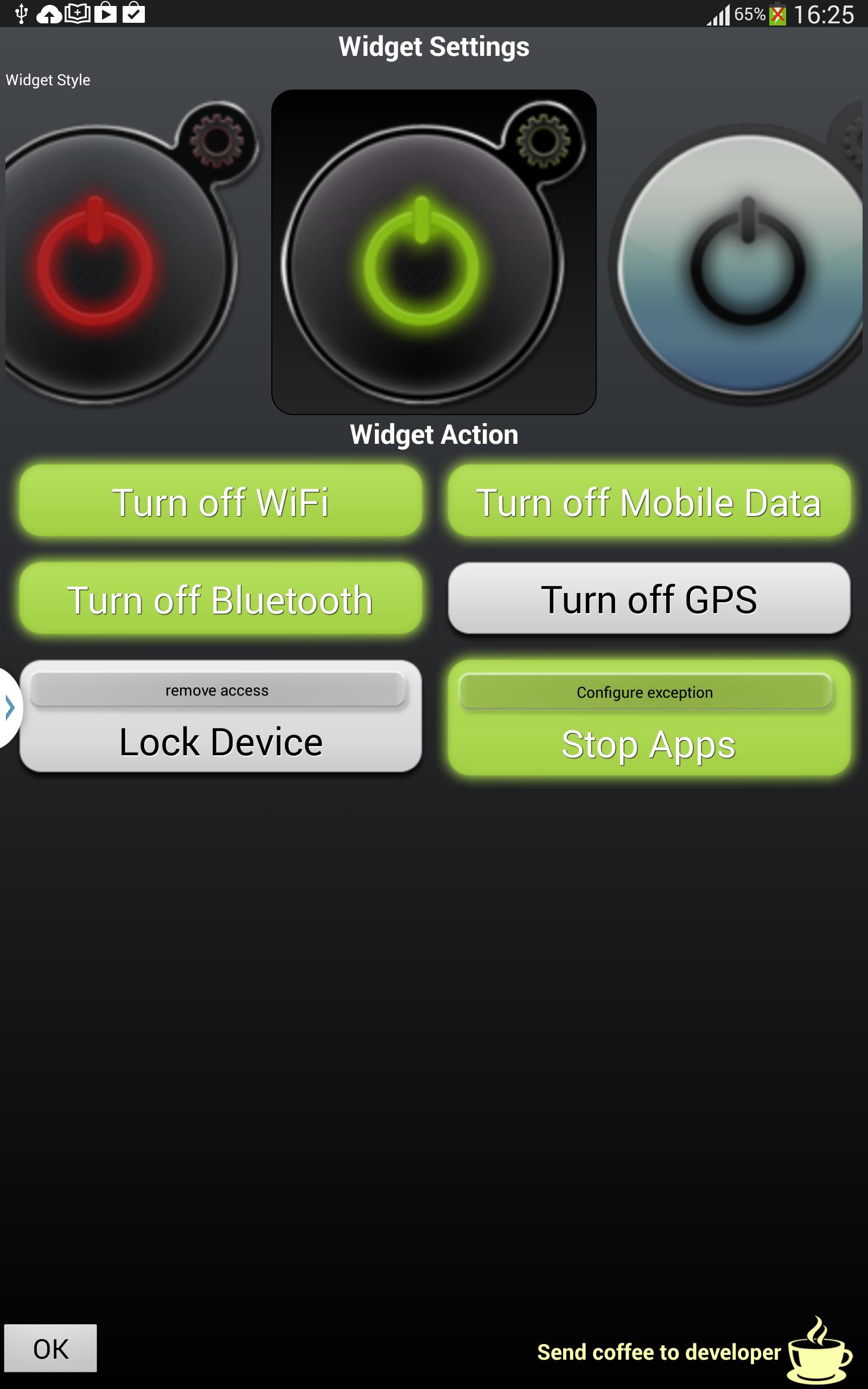
Task: Open settings gear on green power widget style
Action: tap(542, 140)
